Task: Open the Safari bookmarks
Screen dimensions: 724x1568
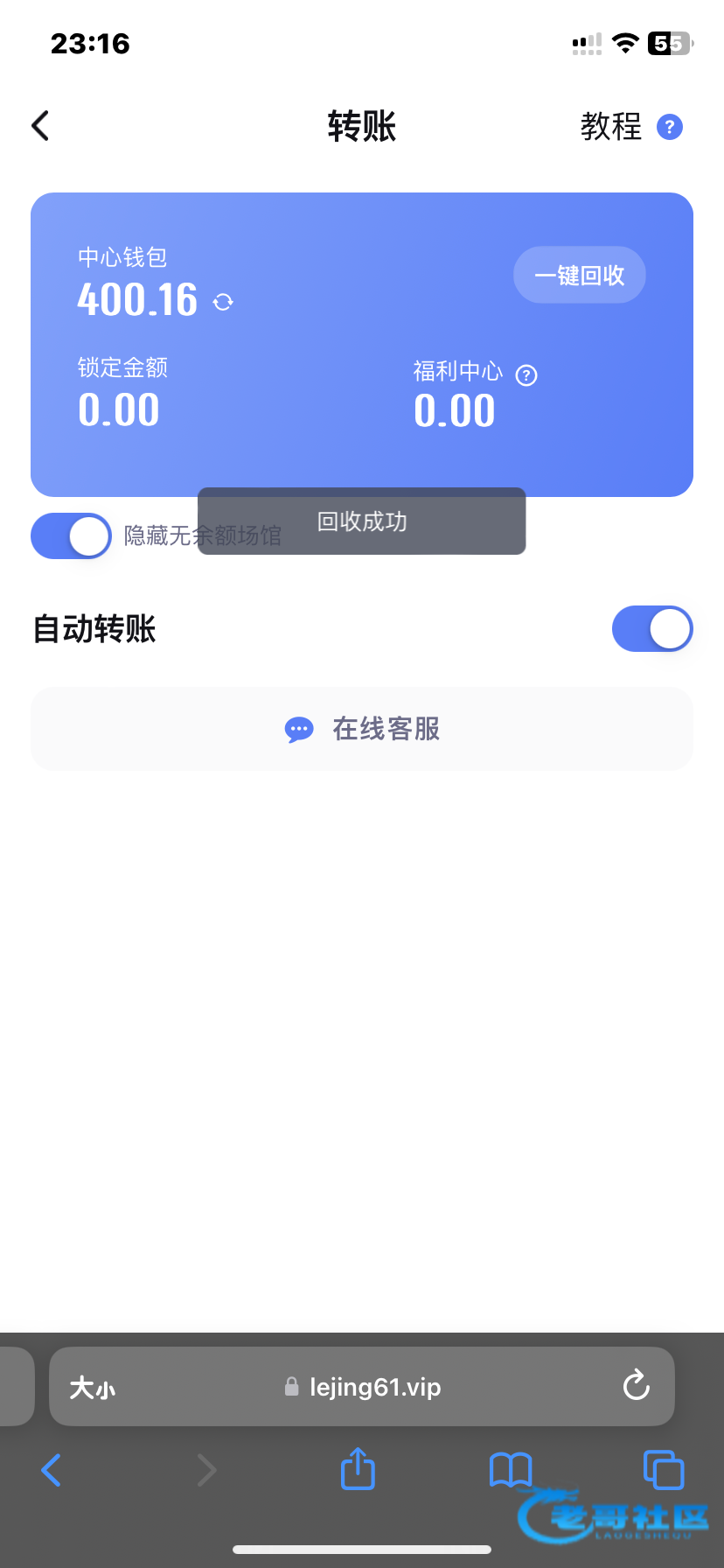Action: click(x=511, y=1470)
